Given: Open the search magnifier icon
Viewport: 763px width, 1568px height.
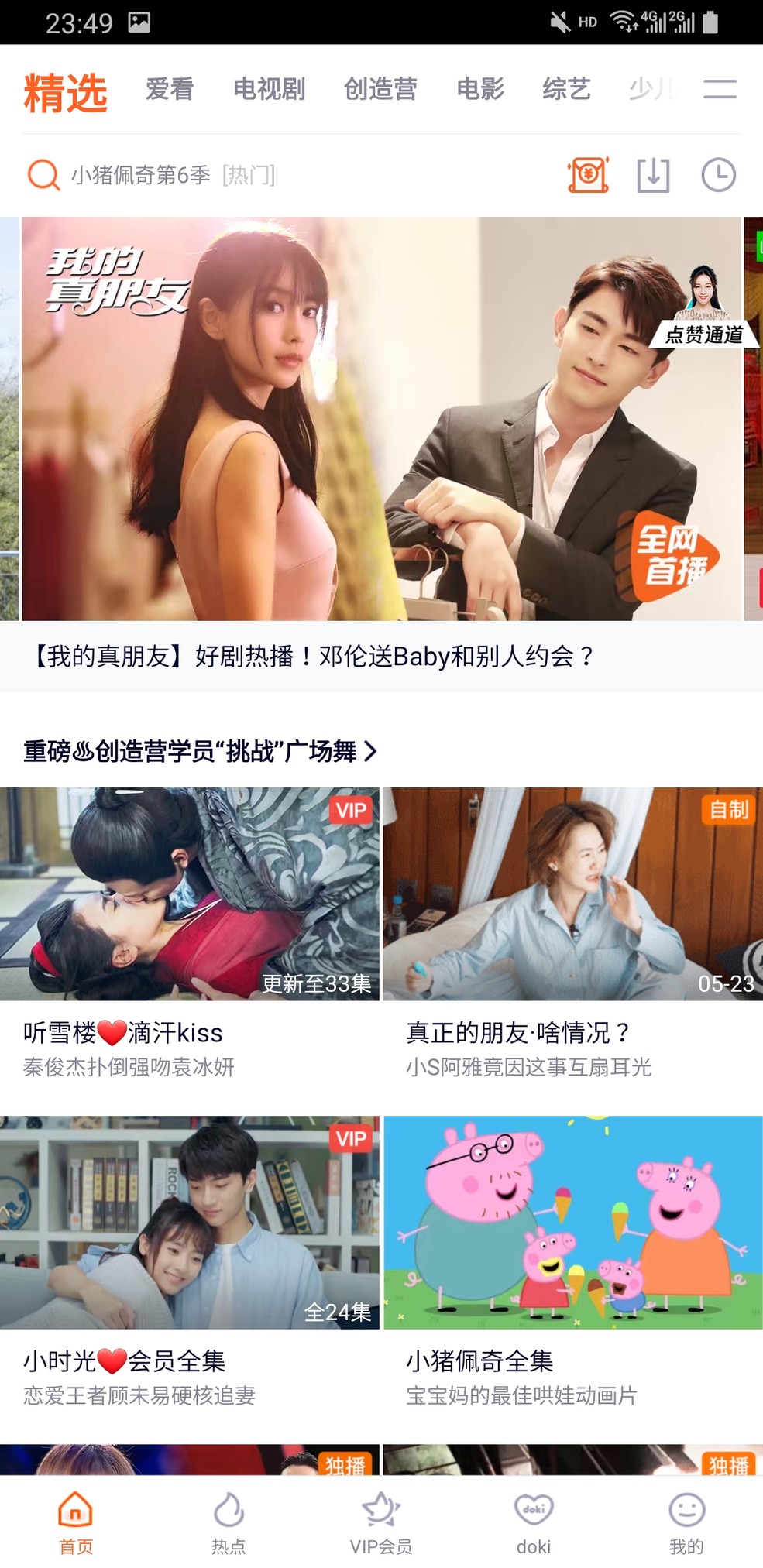Looking at the screenshot, I should [x=43, y=175].
